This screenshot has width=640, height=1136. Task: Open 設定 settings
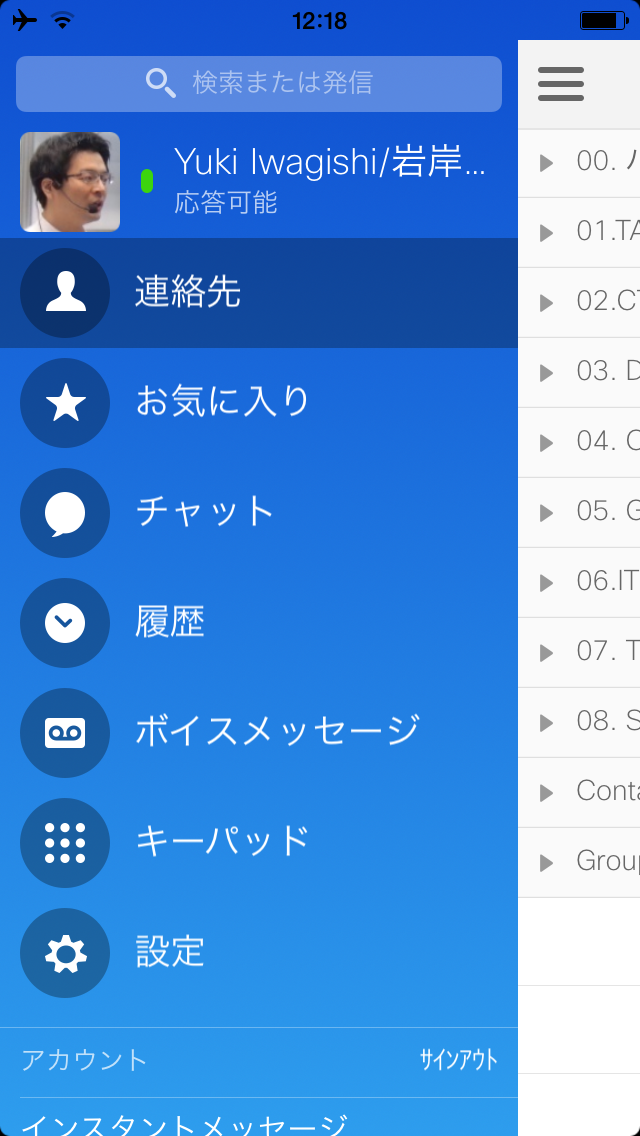(259, 953)
